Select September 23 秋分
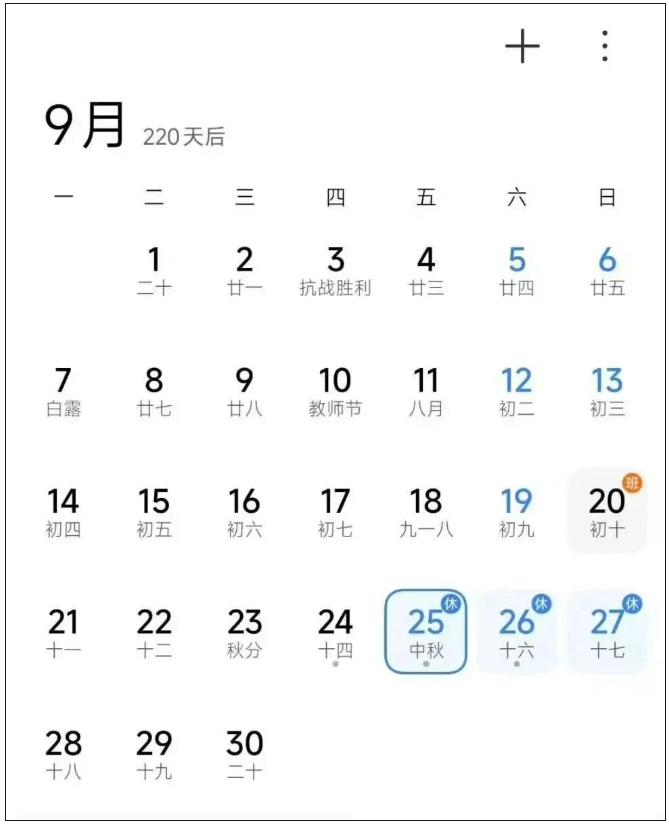 pyautogui.click(x=245, y=632)
